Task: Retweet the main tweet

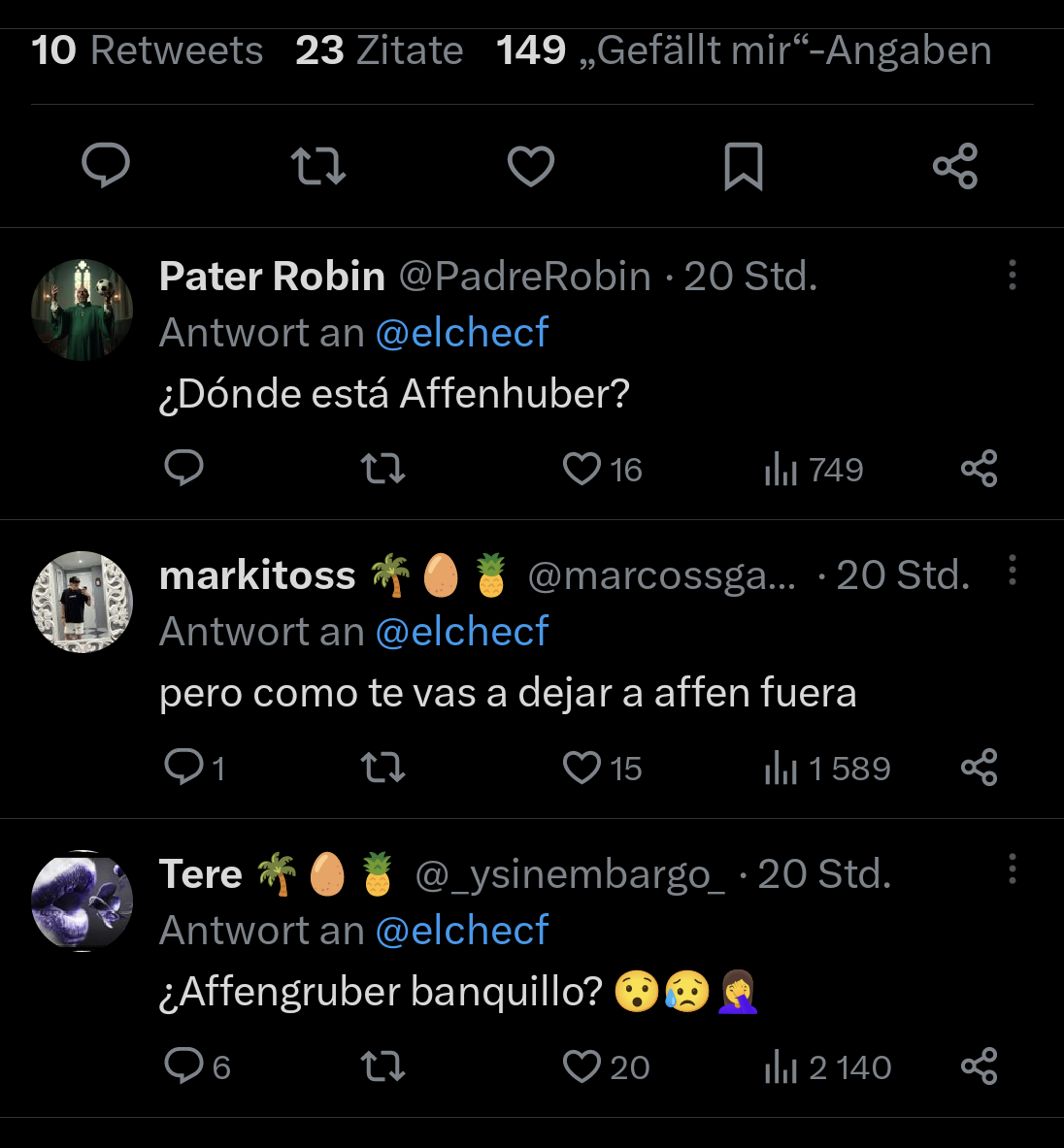Action: (x=318, y=165)
